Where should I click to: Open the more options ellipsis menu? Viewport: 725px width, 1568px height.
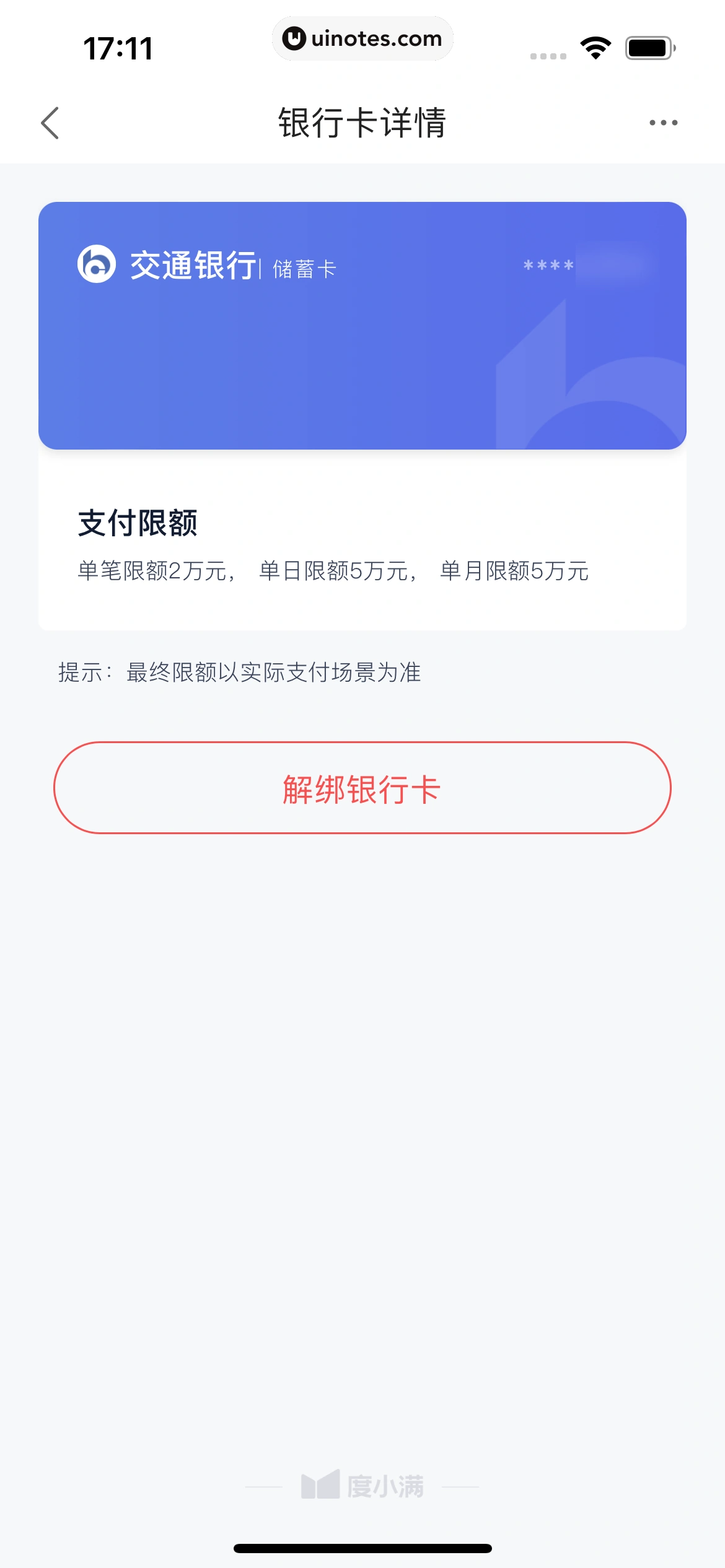(x=662, y=123)
